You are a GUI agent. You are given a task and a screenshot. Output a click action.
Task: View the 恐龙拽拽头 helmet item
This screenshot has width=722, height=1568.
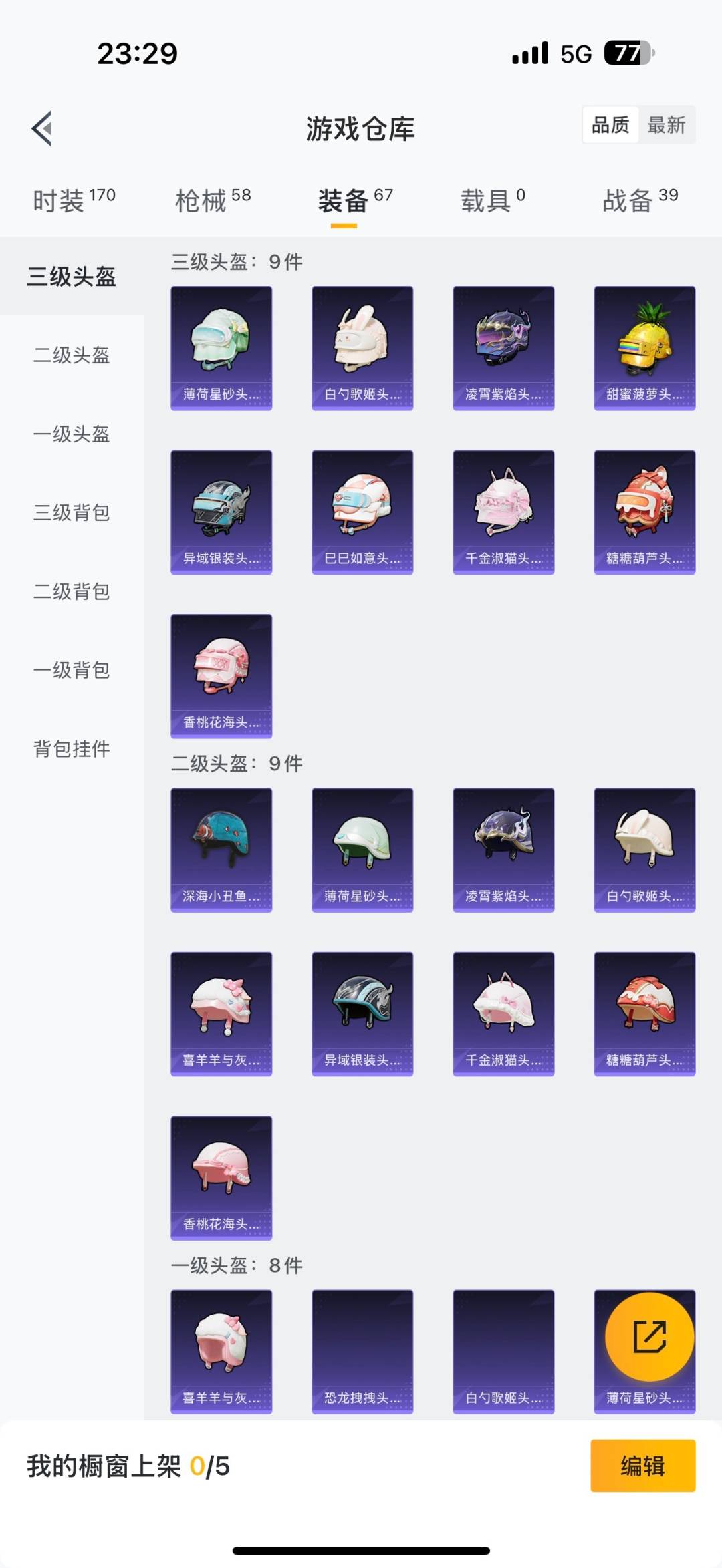(x=362, y=1352)
